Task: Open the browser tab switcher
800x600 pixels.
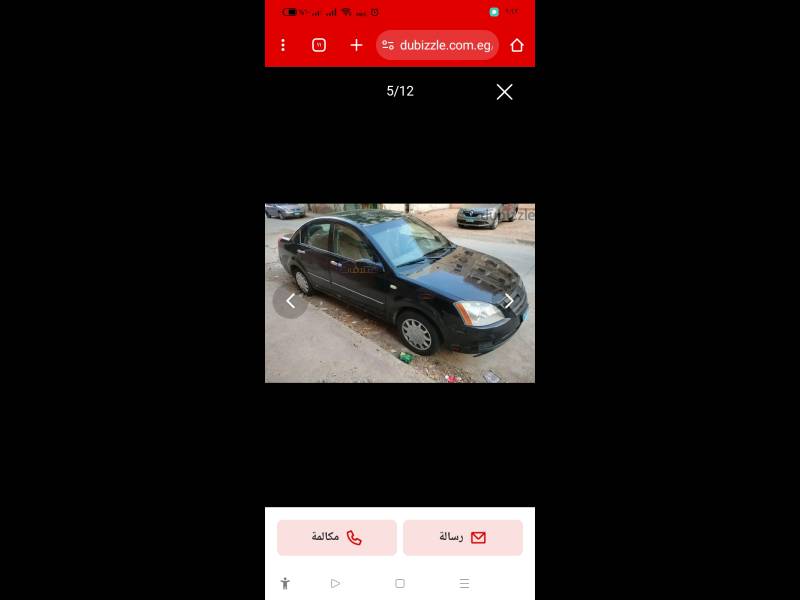Action: [x=319, y=45]
